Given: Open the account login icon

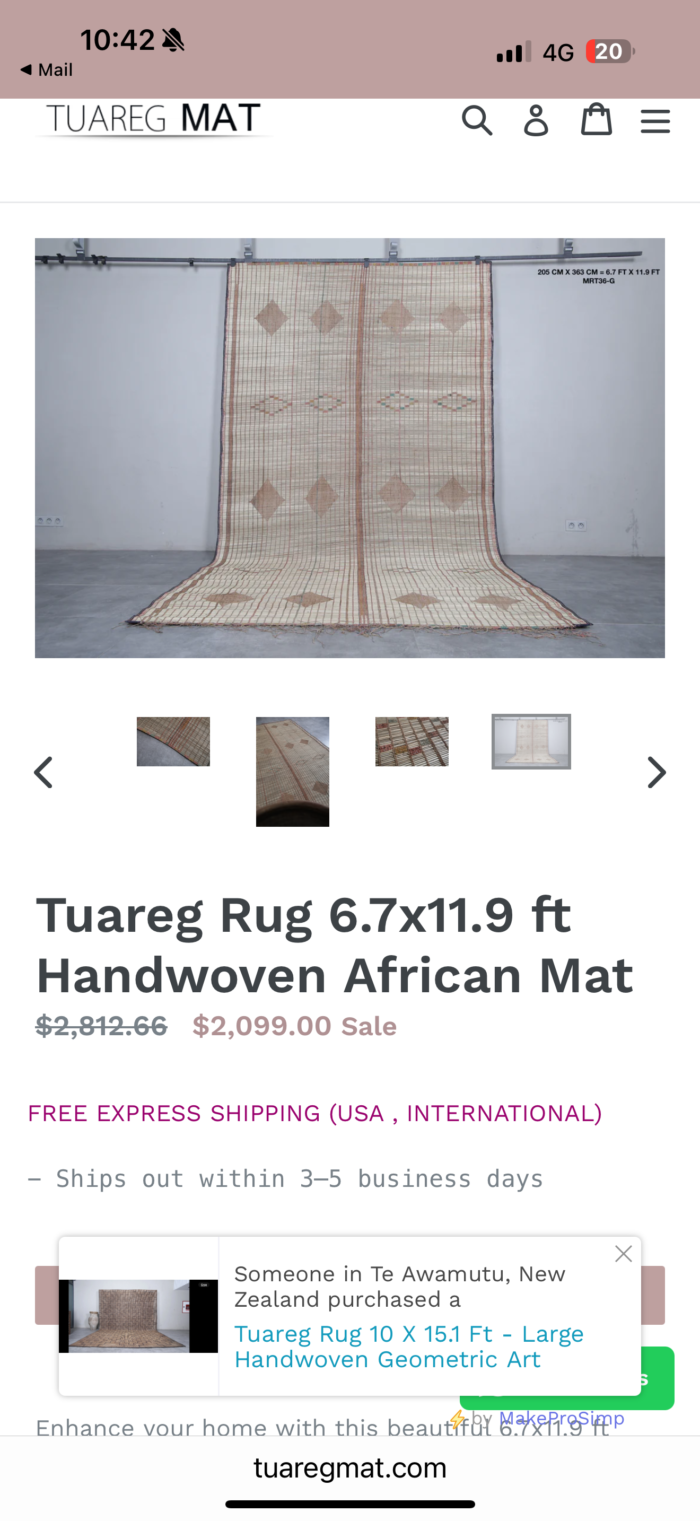Looking at the screenshot, I should tap(537, 121).
